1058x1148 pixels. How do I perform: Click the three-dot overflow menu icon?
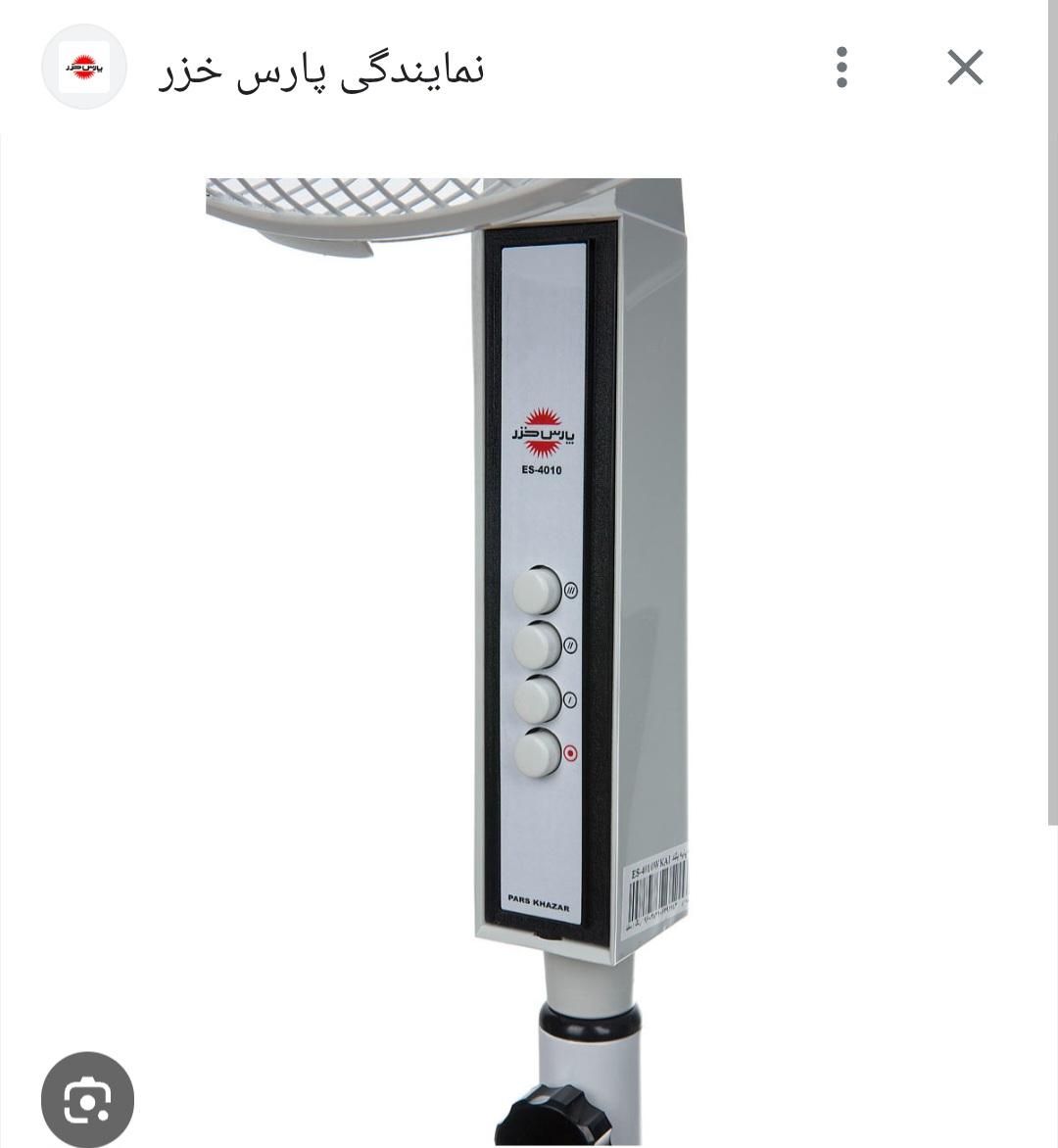click(x=841, y=67)
